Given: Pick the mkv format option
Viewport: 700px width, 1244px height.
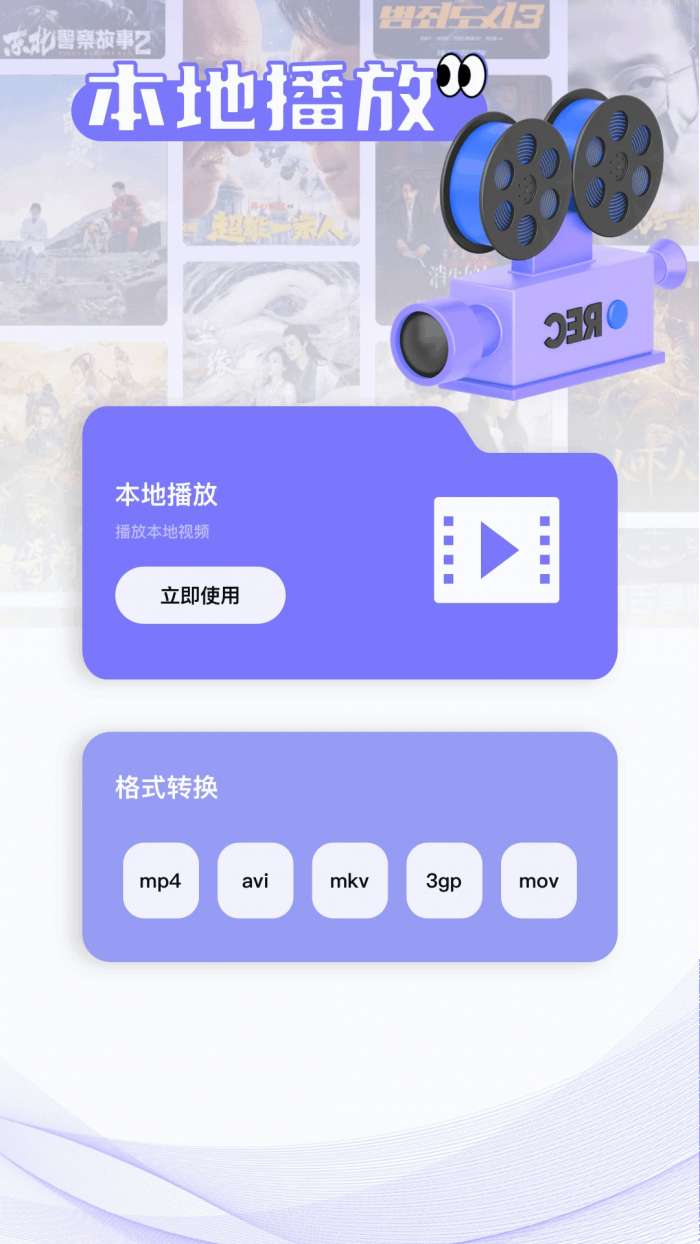Looking at the screenshot, I should pyautogui.click(x=349, y=881).
